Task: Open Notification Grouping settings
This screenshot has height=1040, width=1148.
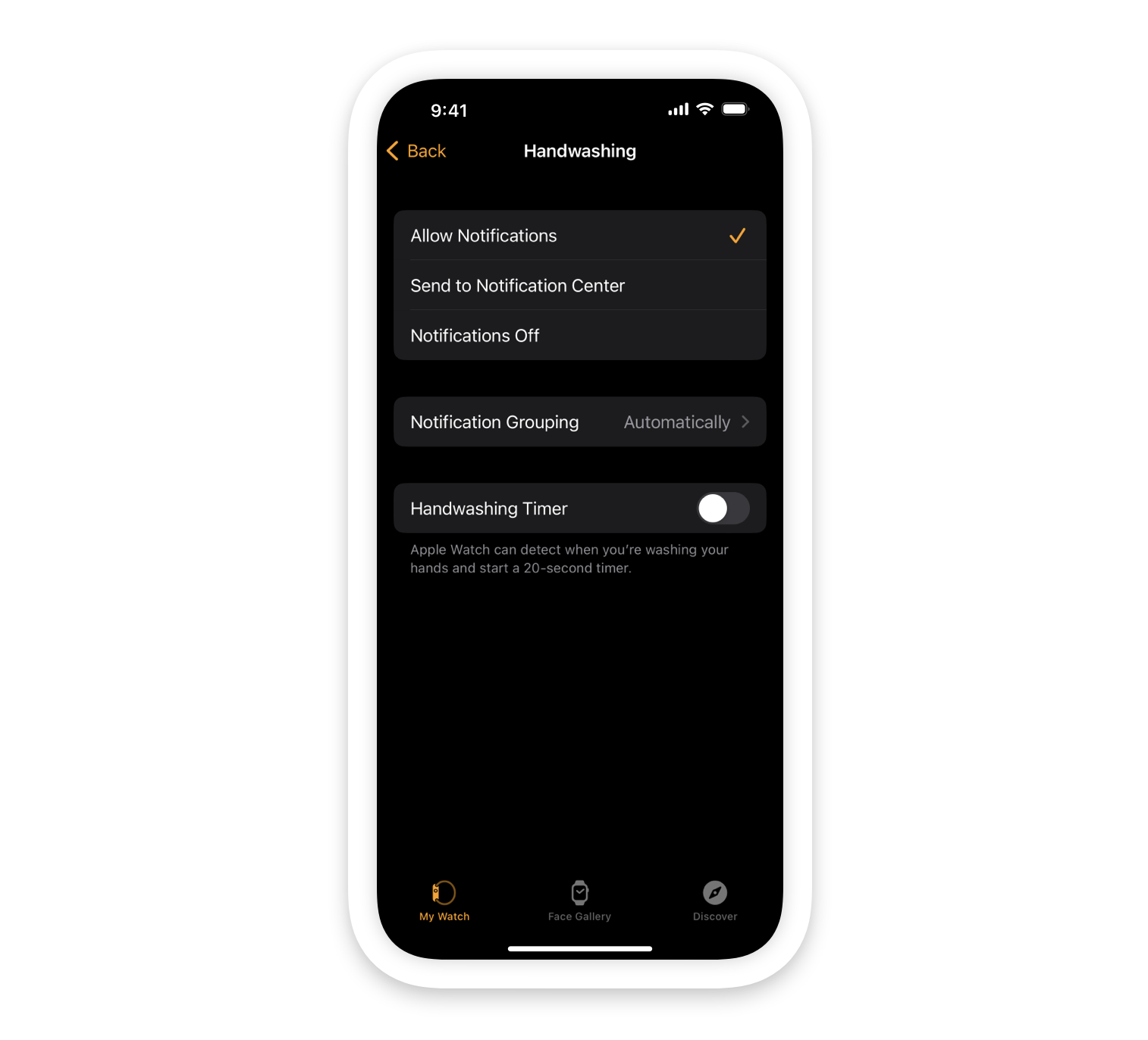Action: 579,422
